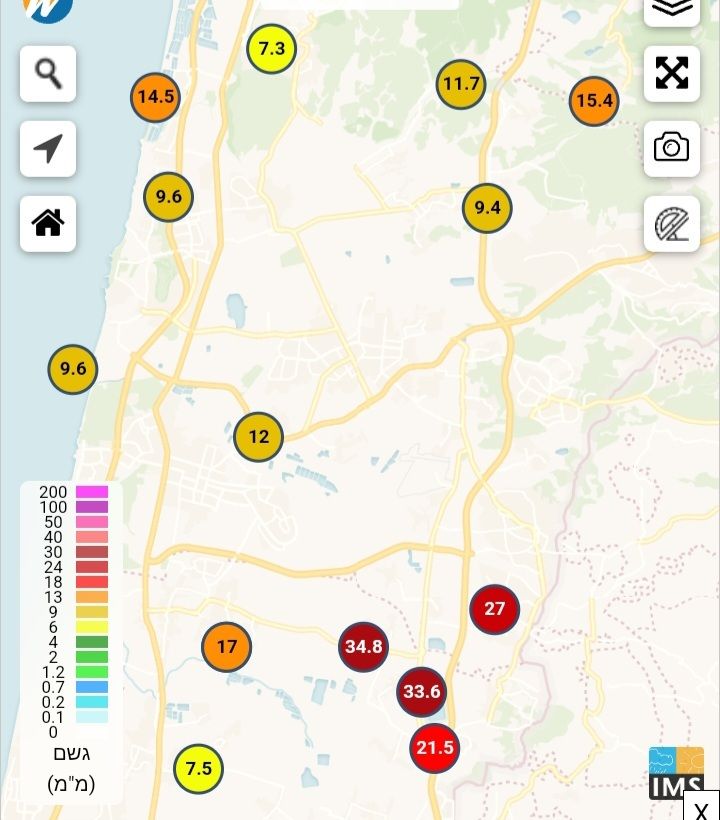Tap the 11.7 rainfall station marker
The width and height of the screenshot is (720, 820).
tap(461, 85)
